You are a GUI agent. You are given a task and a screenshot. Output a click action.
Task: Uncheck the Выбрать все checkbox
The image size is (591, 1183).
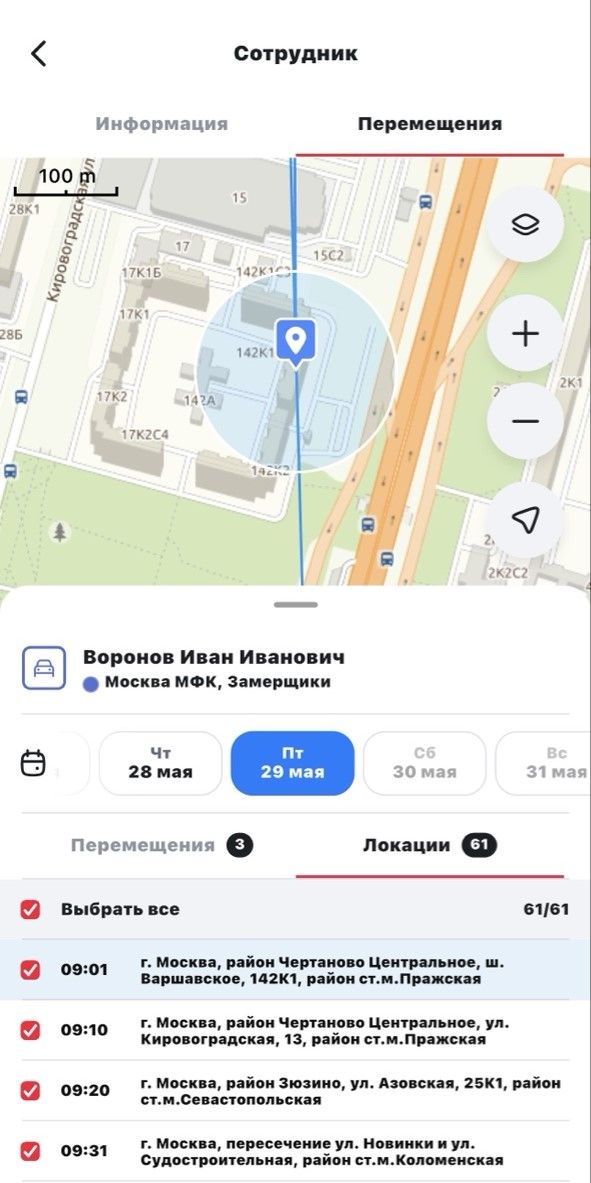[30, 909]
